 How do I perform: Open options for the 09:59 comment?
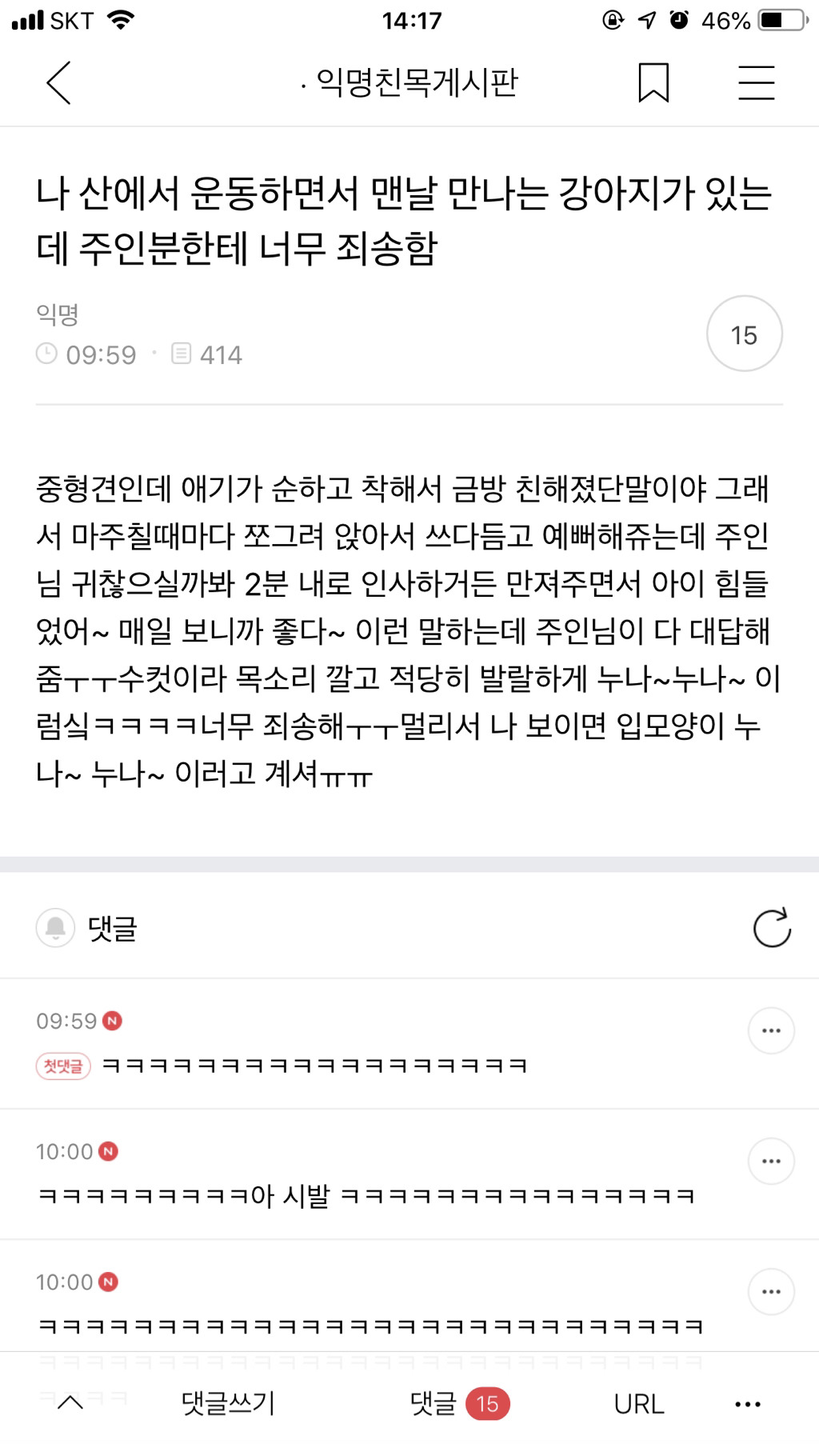point(770,1031)
